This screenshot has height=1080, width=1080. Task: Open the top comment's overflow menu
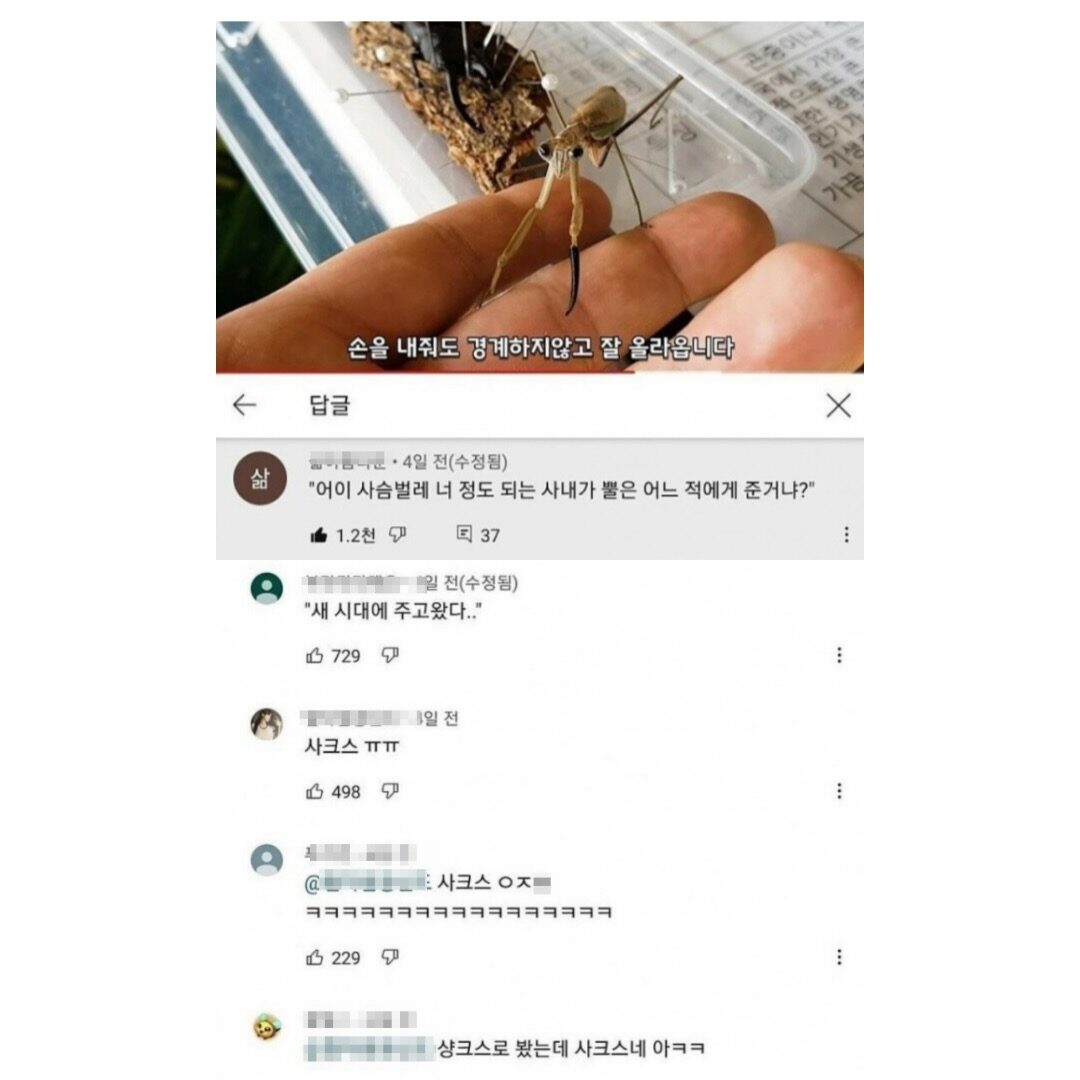(x=846, y=535)
